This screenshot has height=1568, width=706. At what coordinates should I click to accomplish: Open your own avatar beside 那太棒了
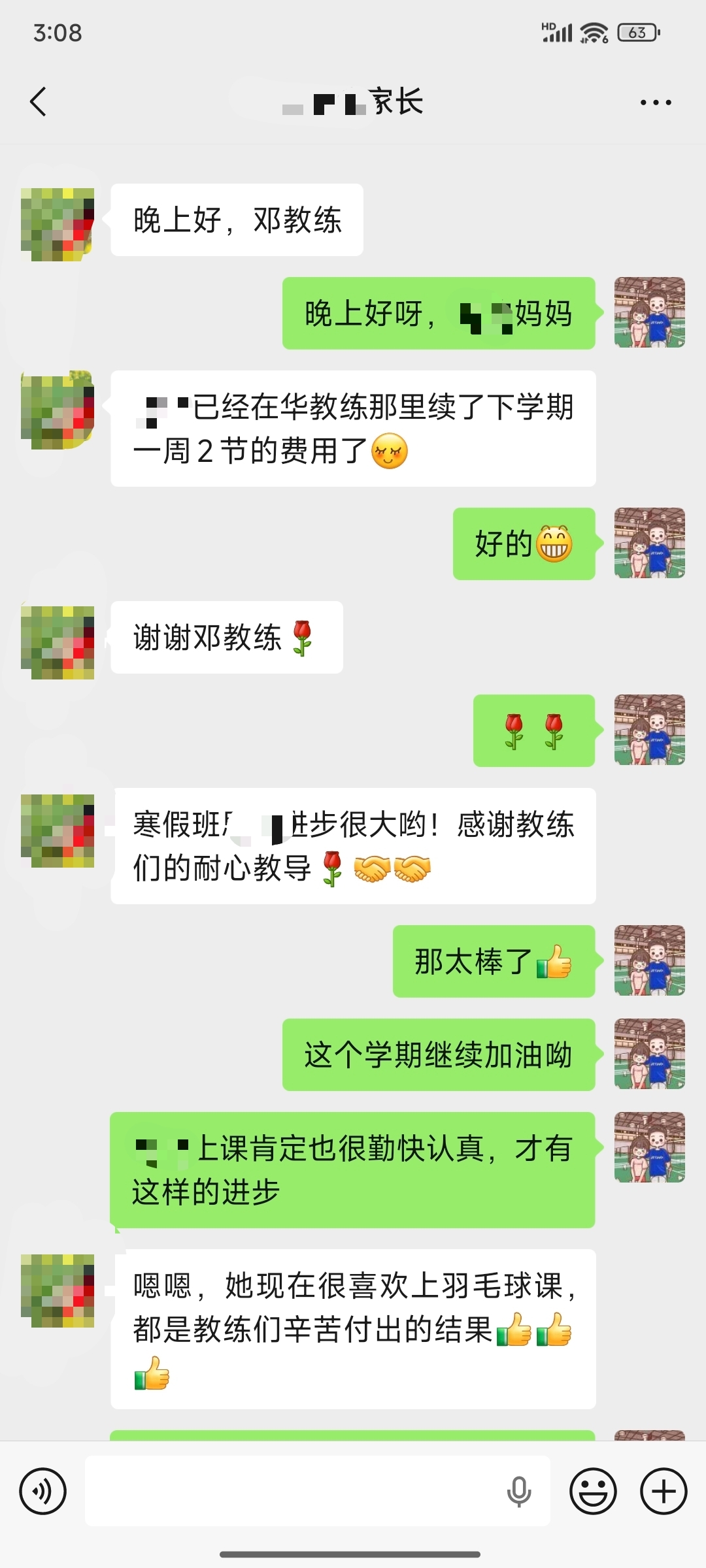point(649,960)
